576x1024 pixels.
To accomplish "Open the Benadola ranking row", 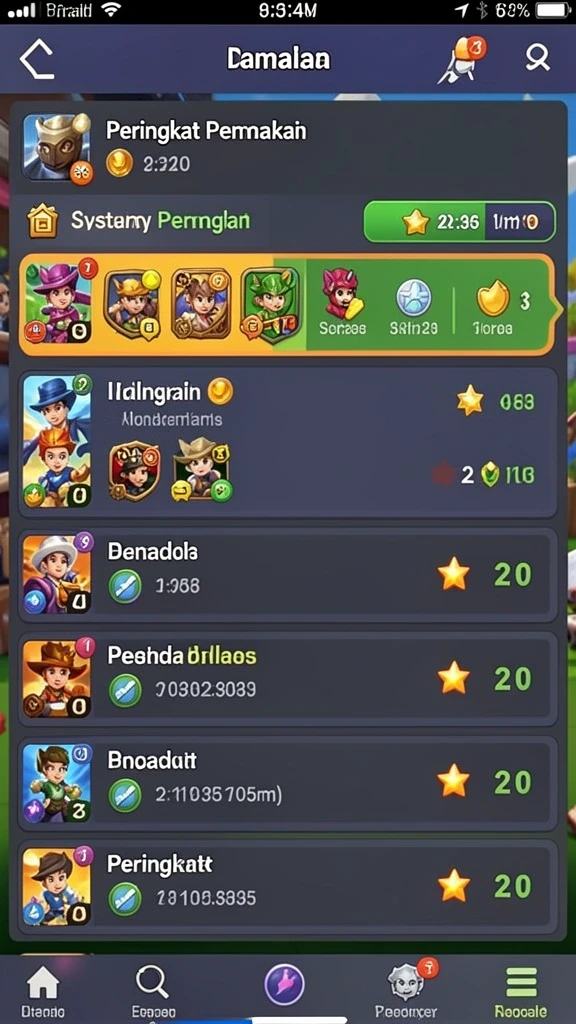I will pos(287,575).
